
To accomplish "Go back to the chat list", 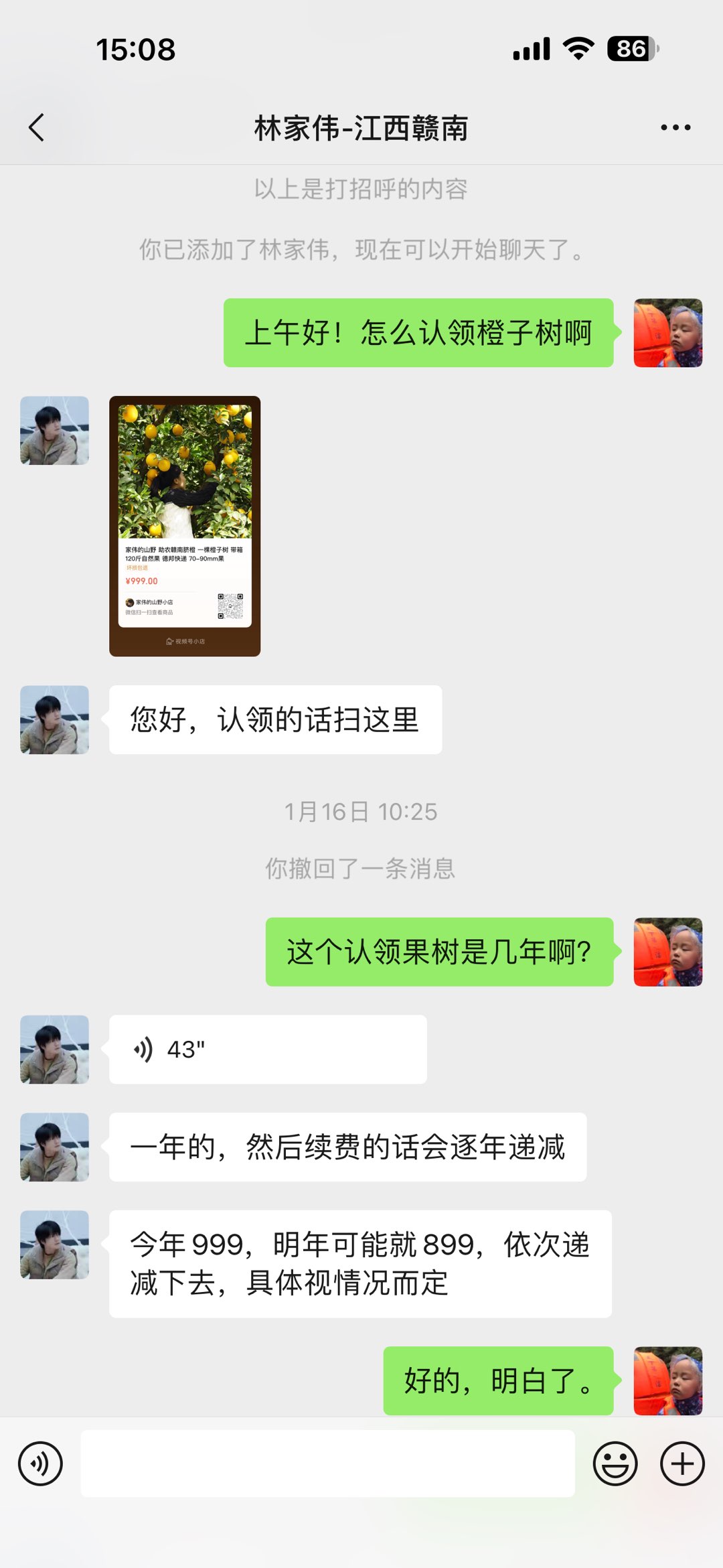I will tap(37, 127).
